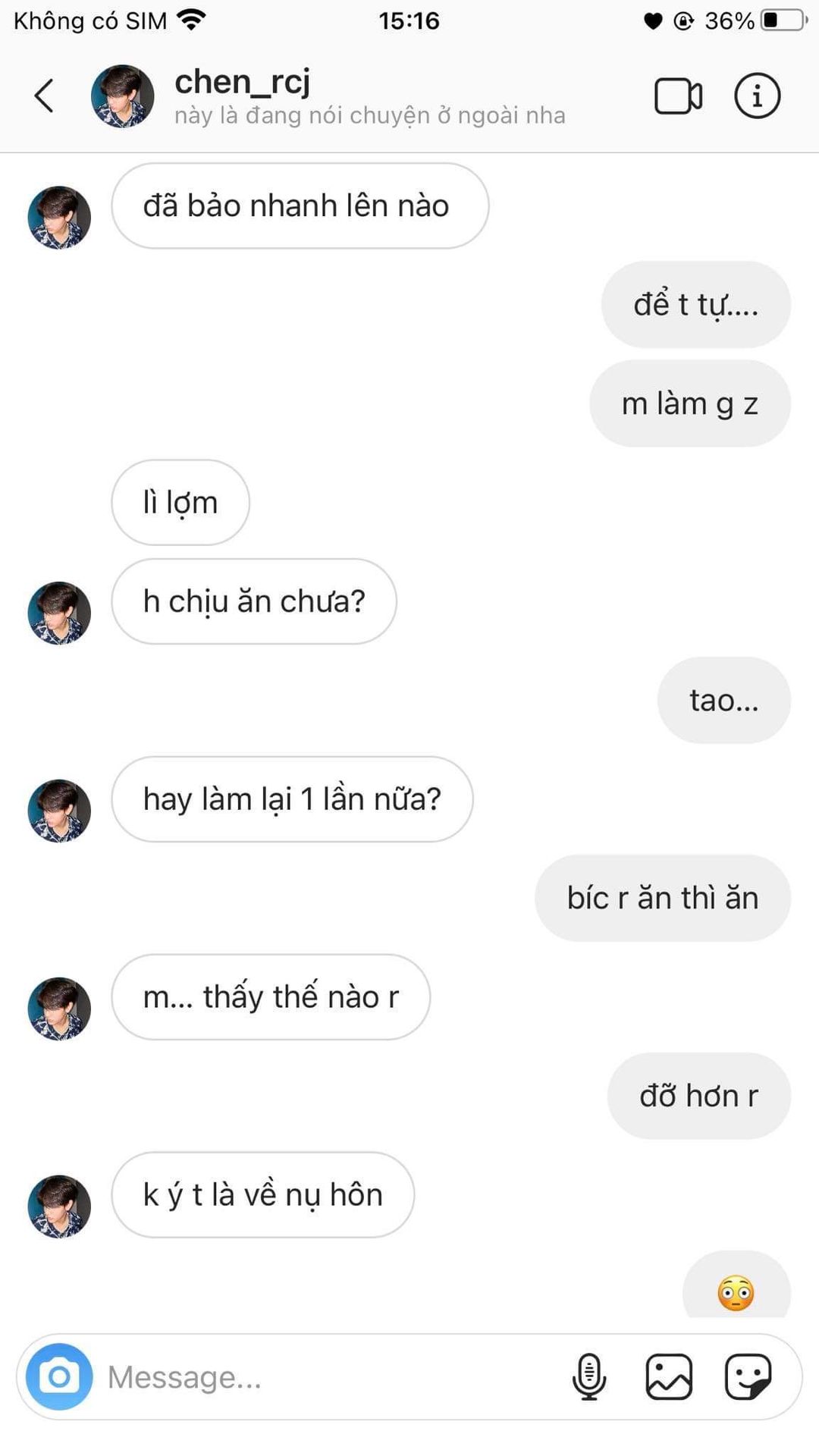Attach a photo from the gallery
This screenshot has height=1456, width=819.
(x=668, y=1376)
